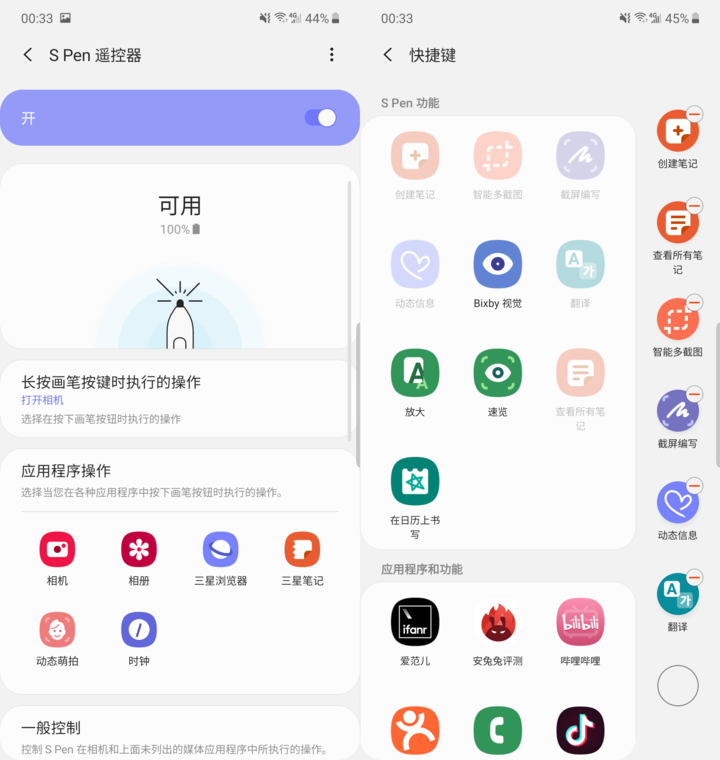Image resolution: width=720 pixels, height=760 pixels.
Task: Open overflow menu on S Pen 遥控器
Action: tap(332, 55)
